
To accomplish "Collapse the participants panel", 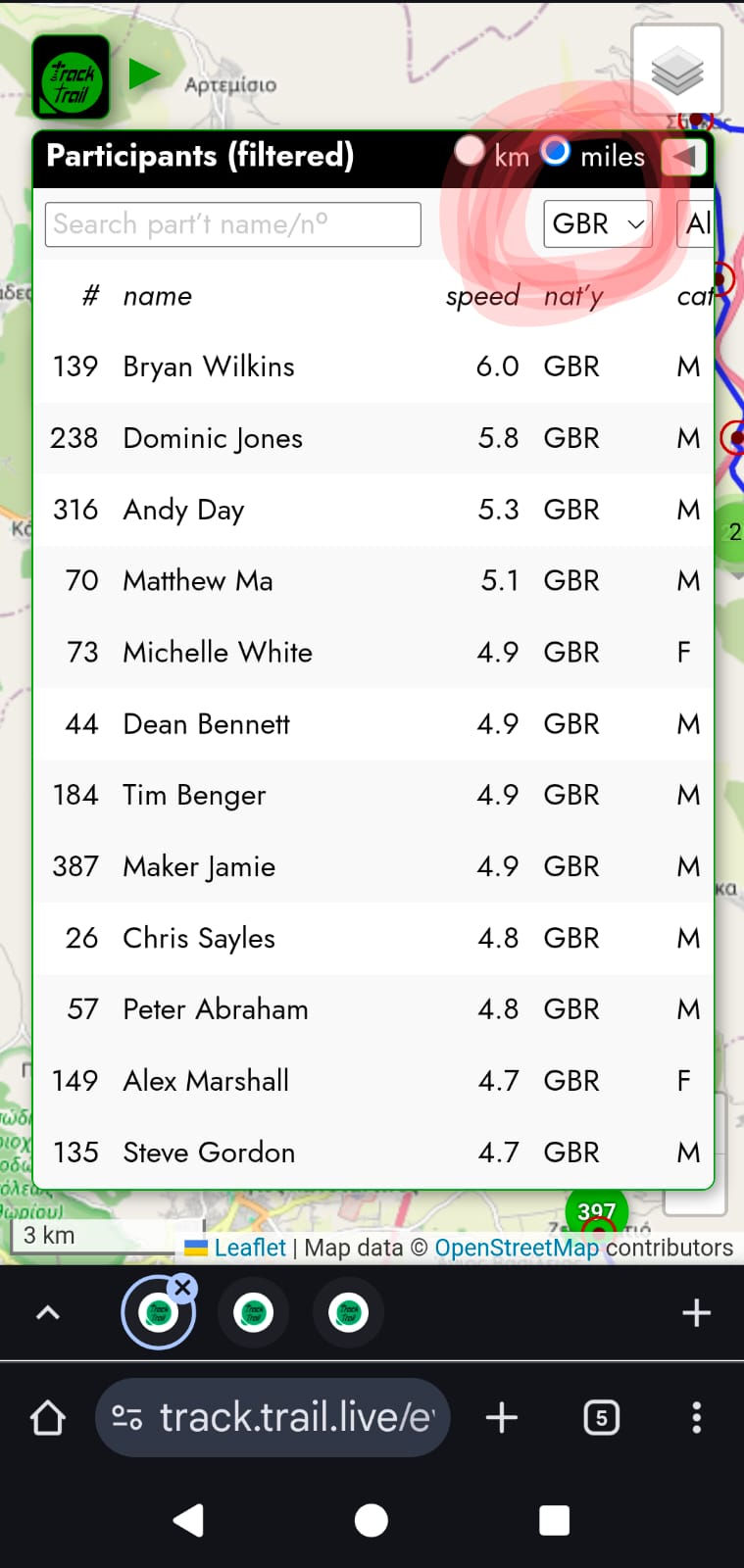I will tap(684, 156).
